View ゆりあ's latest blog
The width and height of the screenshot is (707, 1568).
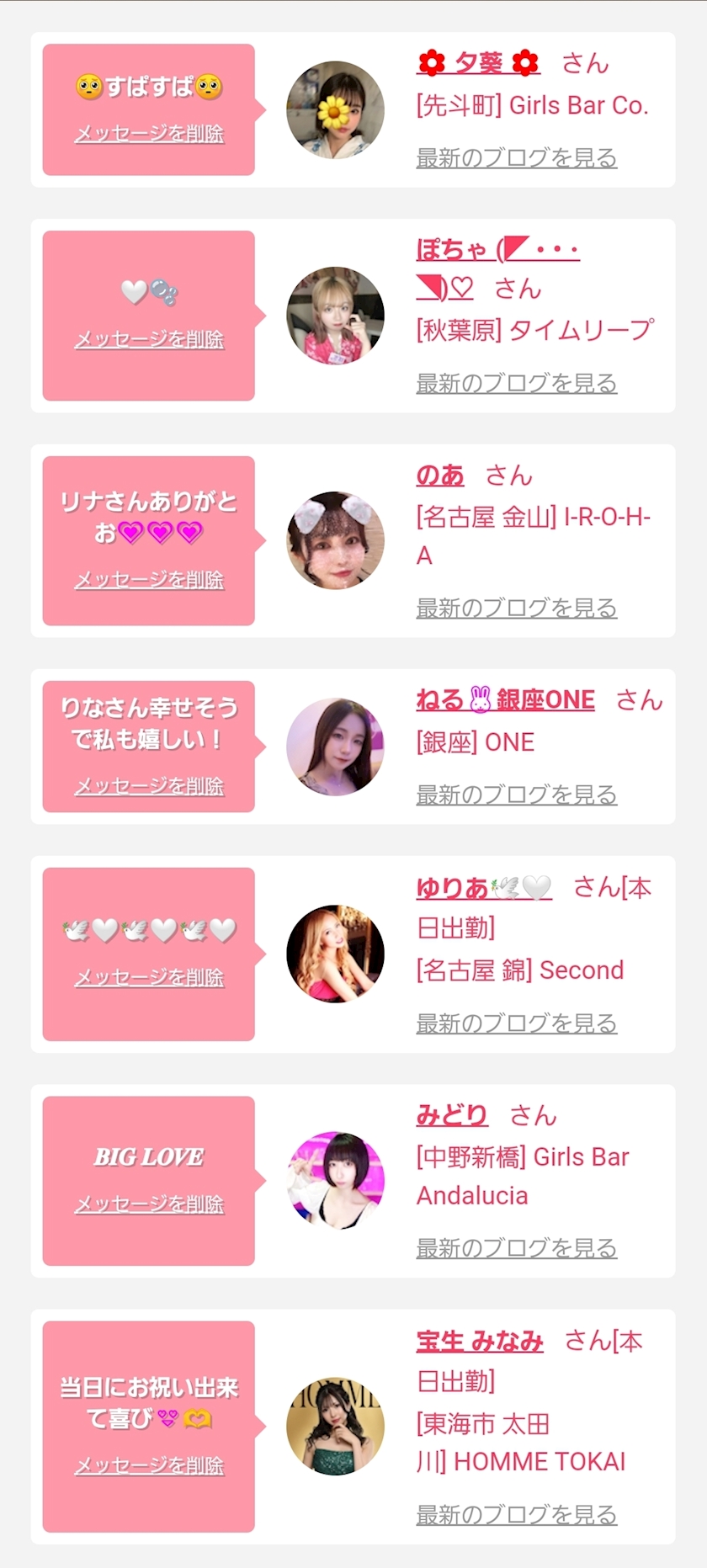pyautogui.click(x=516, y=1023)
